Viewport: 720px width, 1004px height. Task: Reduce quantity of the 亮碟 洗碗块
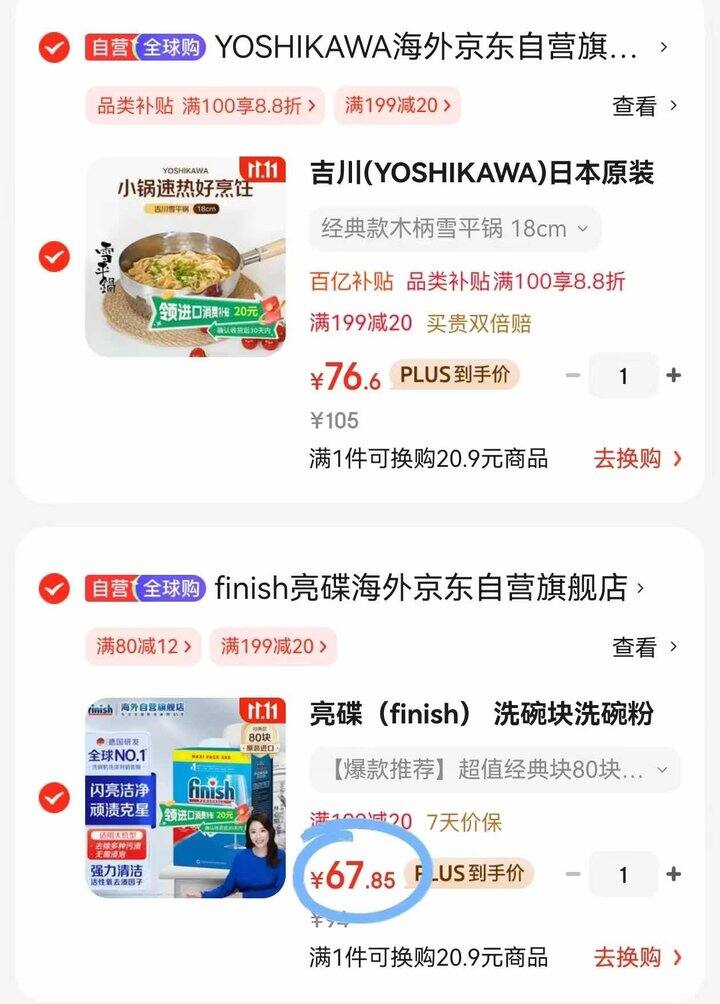[573, 875]
